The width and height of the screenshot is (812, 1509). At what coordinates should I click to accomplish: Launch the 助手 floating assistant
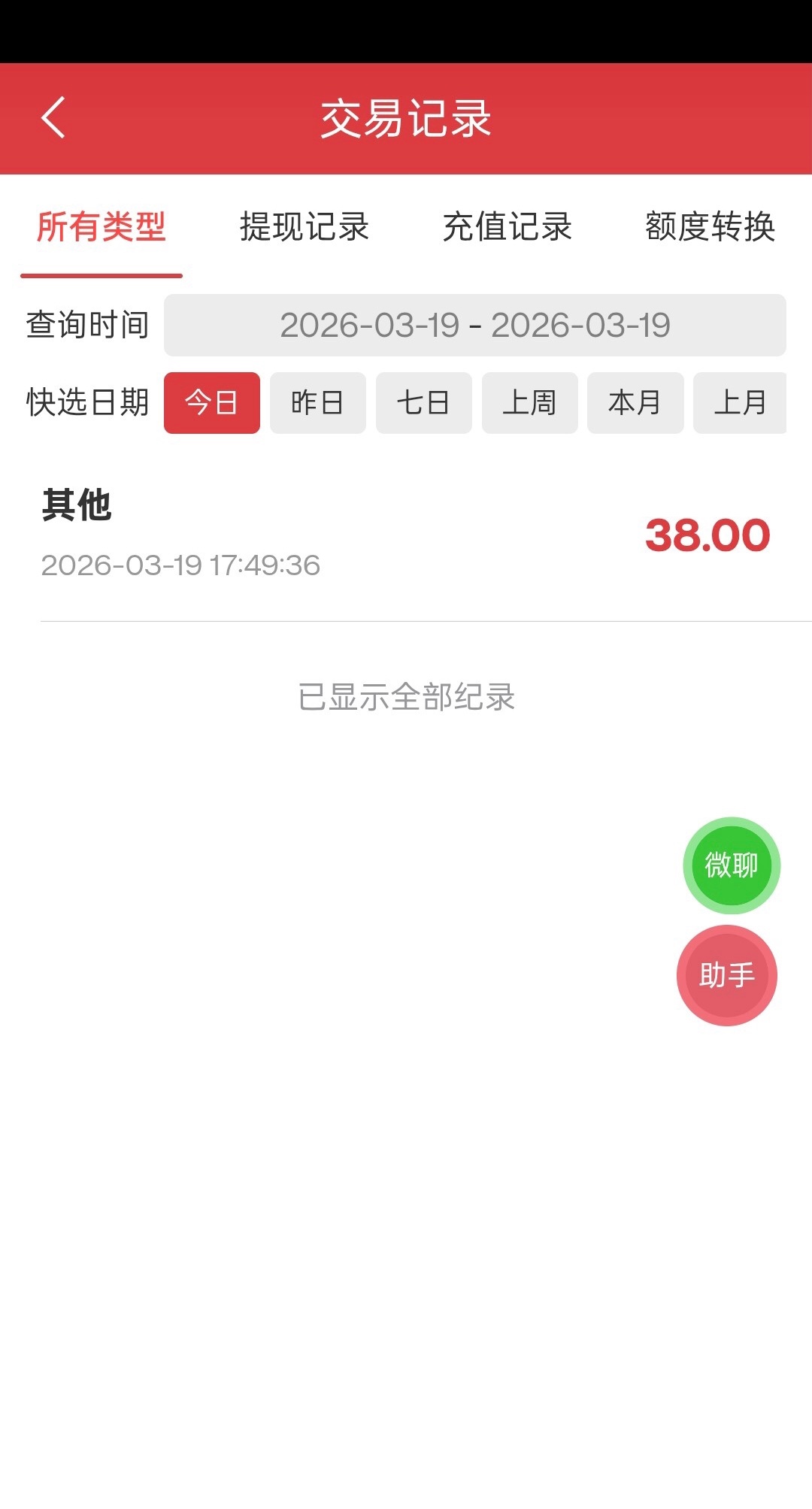coord(727,975)
